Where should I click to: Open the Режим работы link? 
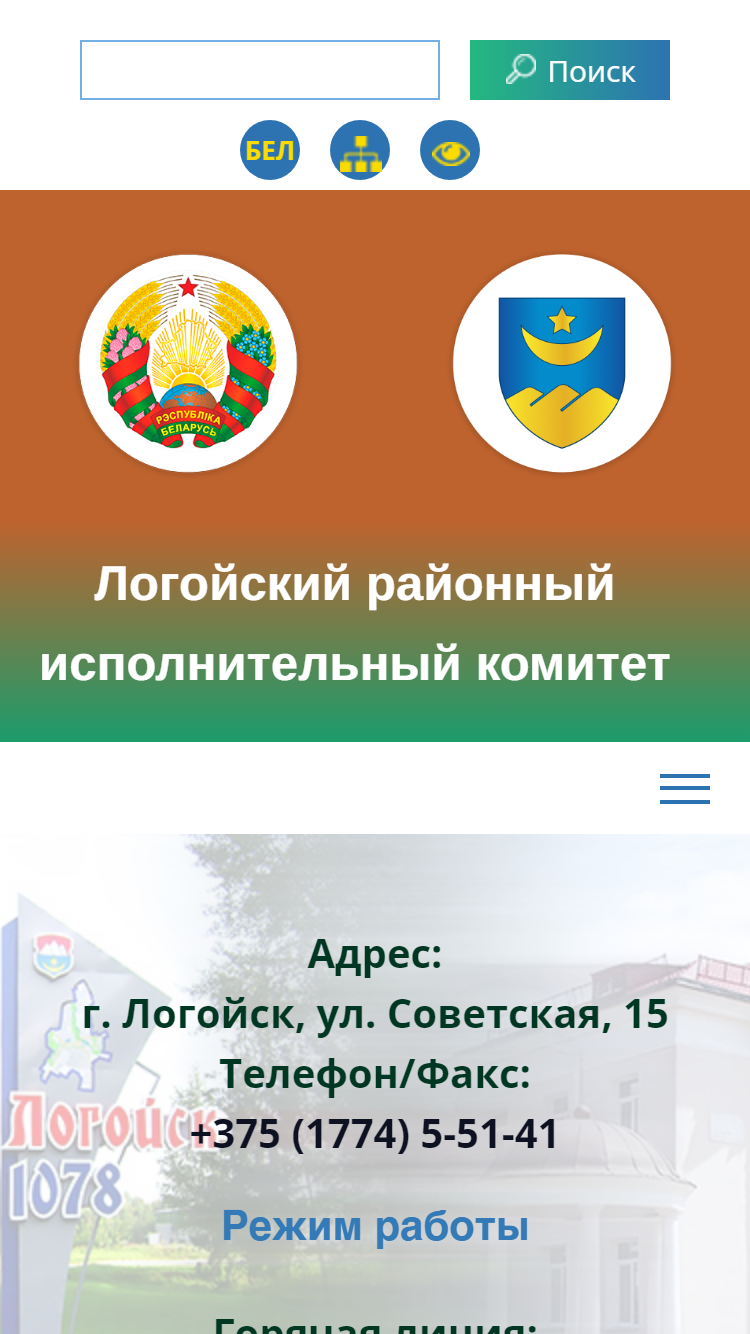tap(375, 1226)
